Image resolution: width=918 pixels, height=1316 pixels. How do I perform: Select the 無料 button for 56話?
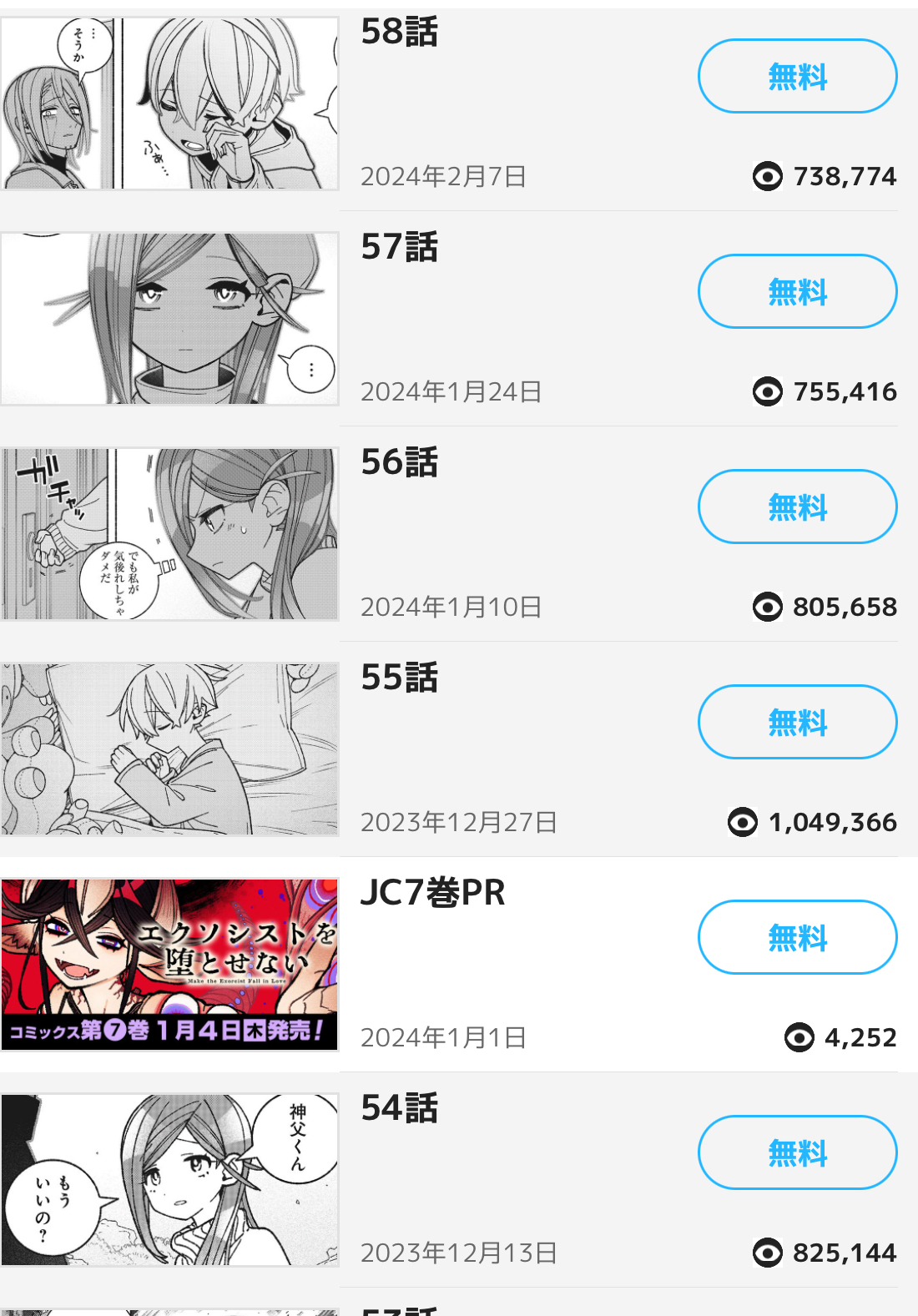(797, 507)
